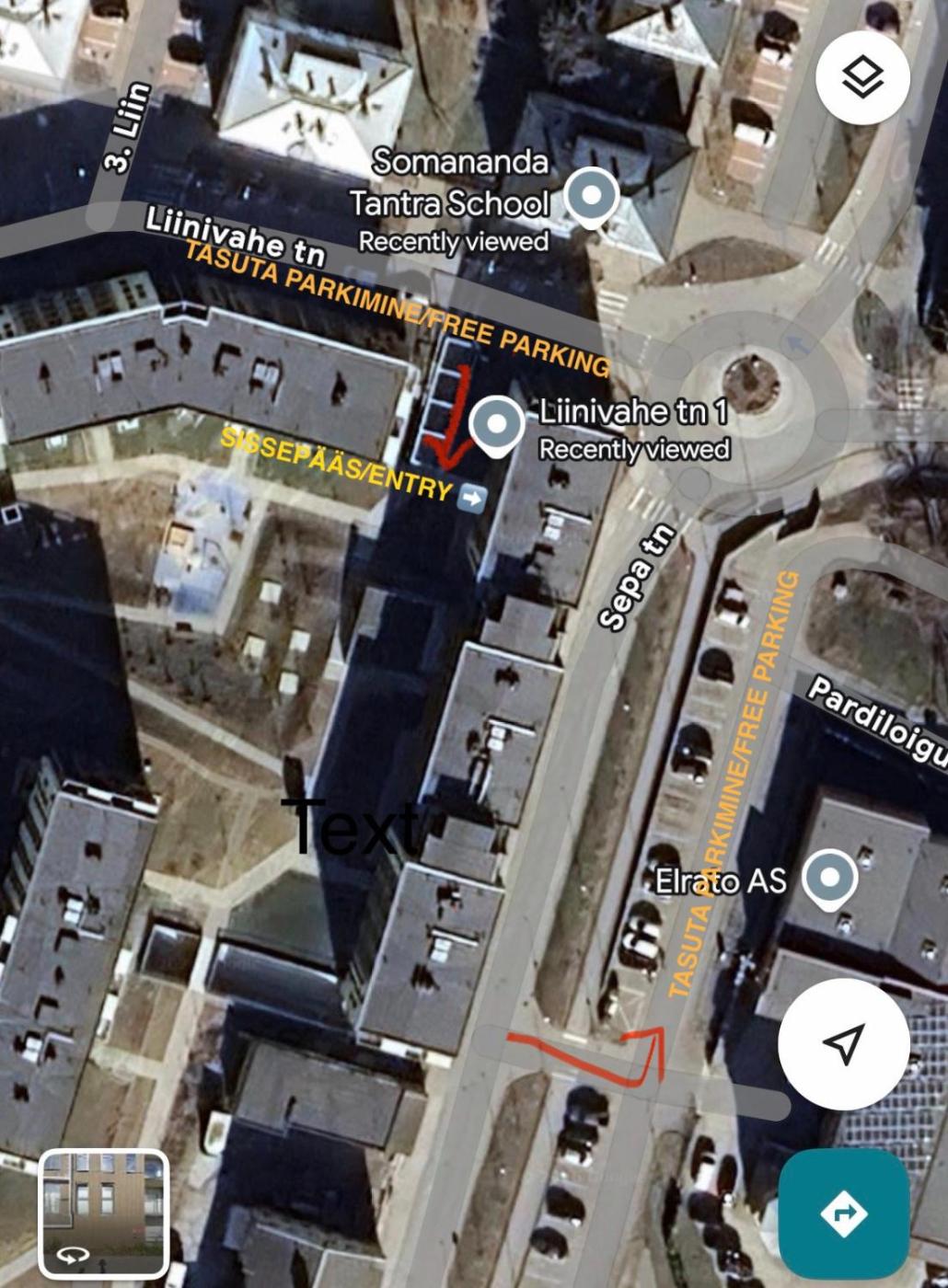Select the Somananda Tantra School pin
Screen dimensions: 948x1288
591,197
